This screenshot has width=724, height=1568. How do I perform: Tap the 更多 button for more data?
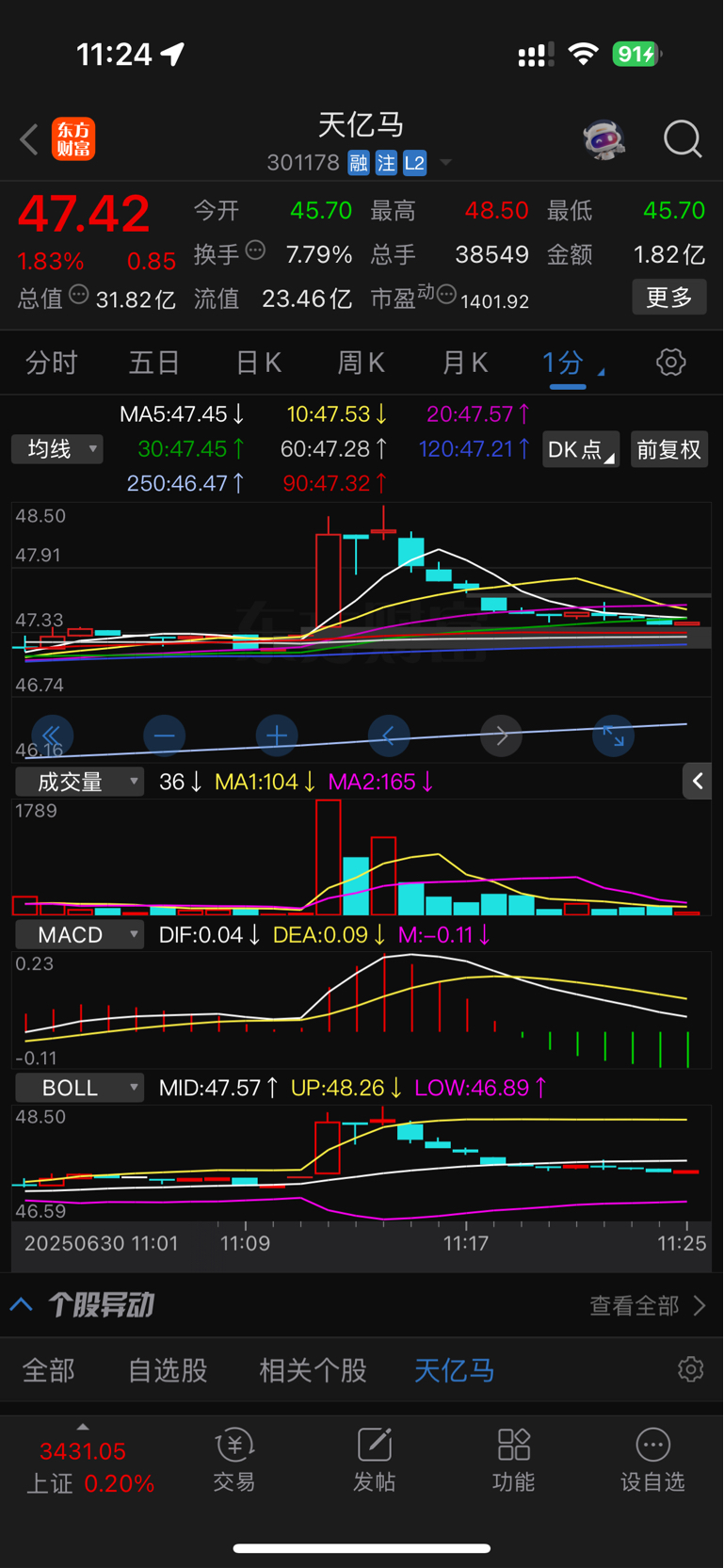[x=668, y=298]
